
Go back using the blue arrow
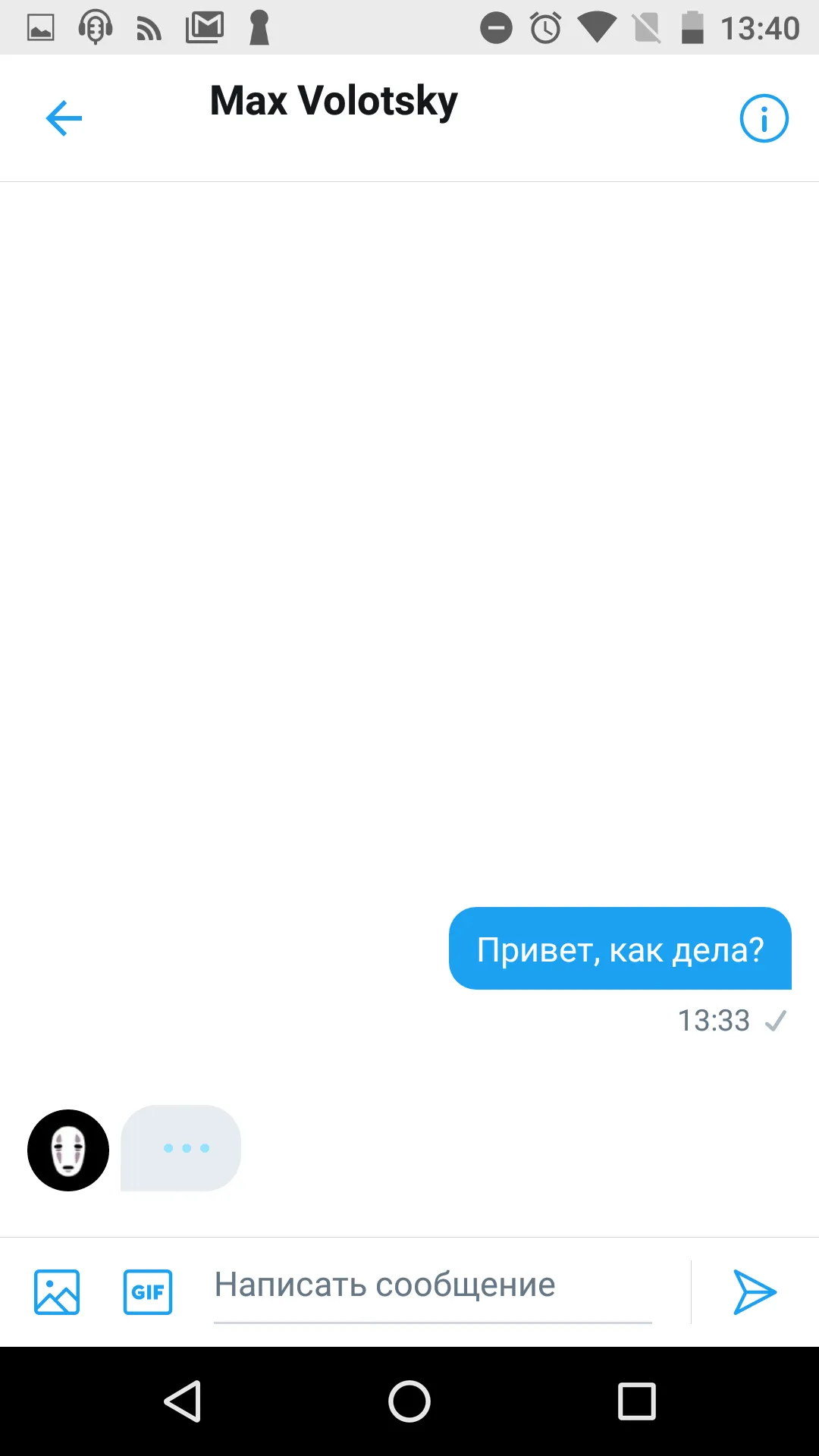tap(64, 118)
